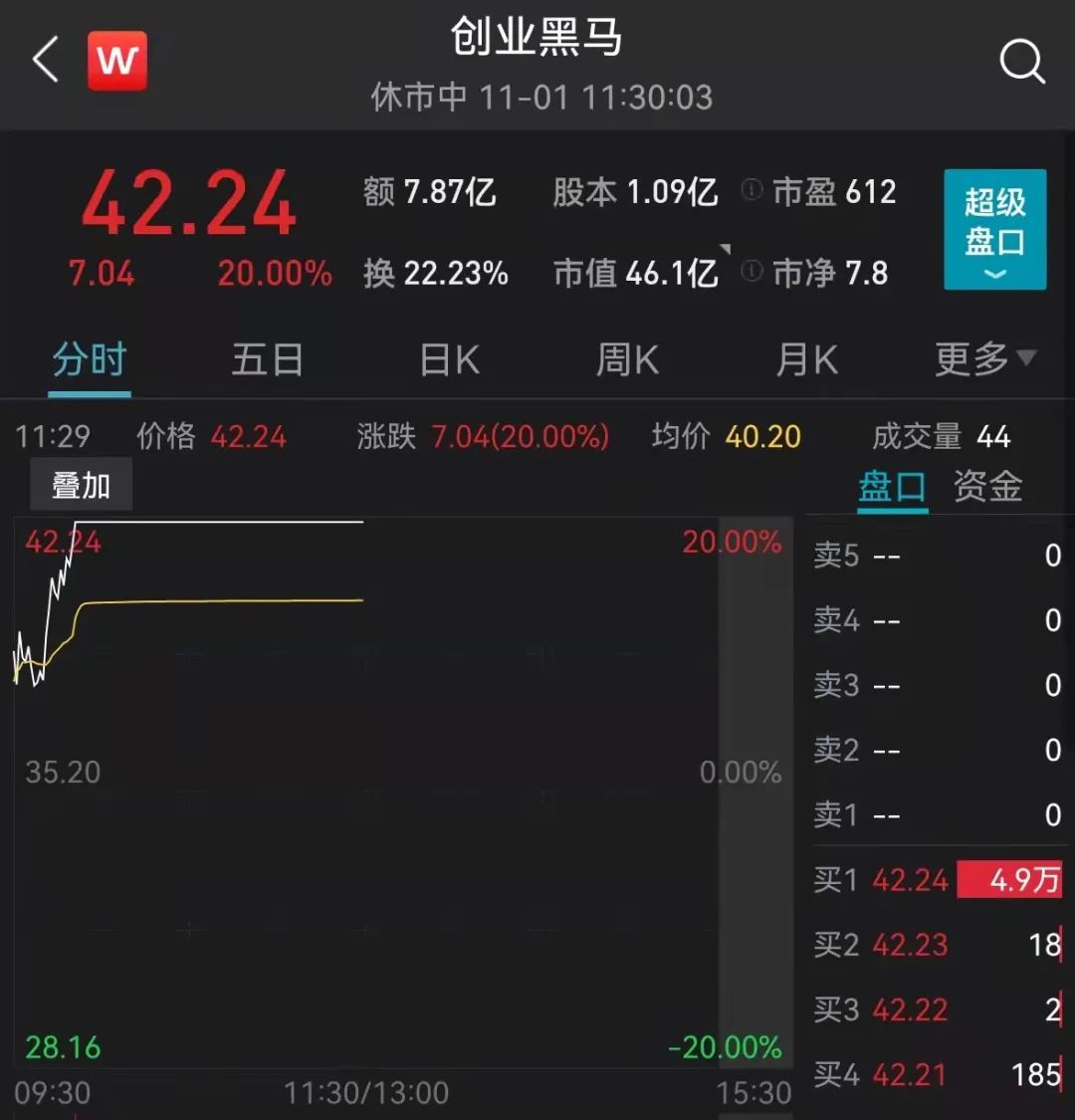Show the 周K chart
The image size is (1075, 1120).
coord(627,360)
